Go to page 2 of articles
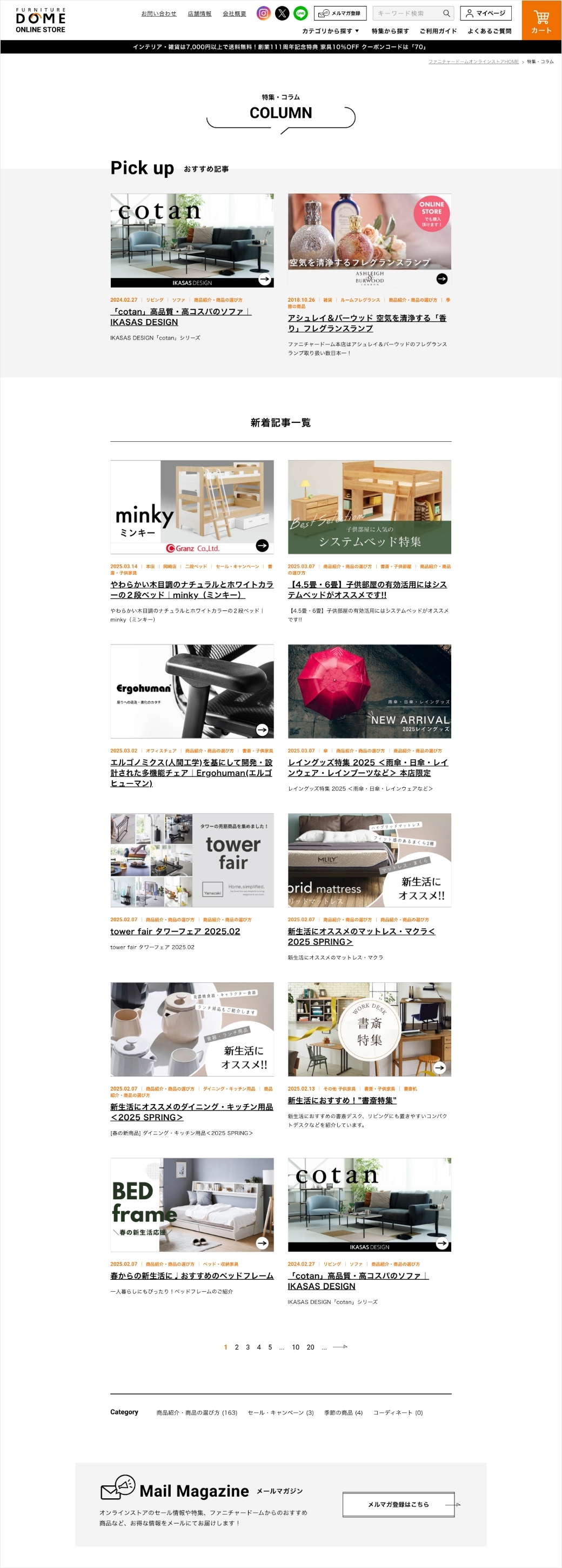562x1568 pixels. pos(237,1347)
